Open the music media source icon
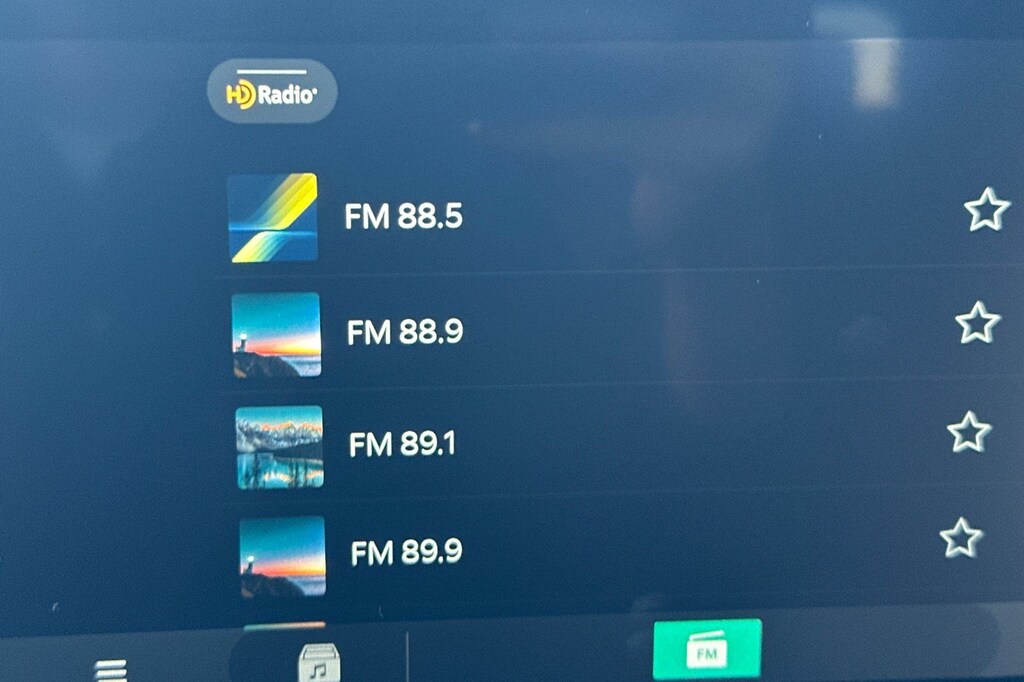The width and height of the screenshot is (1024, 682). 319,661
